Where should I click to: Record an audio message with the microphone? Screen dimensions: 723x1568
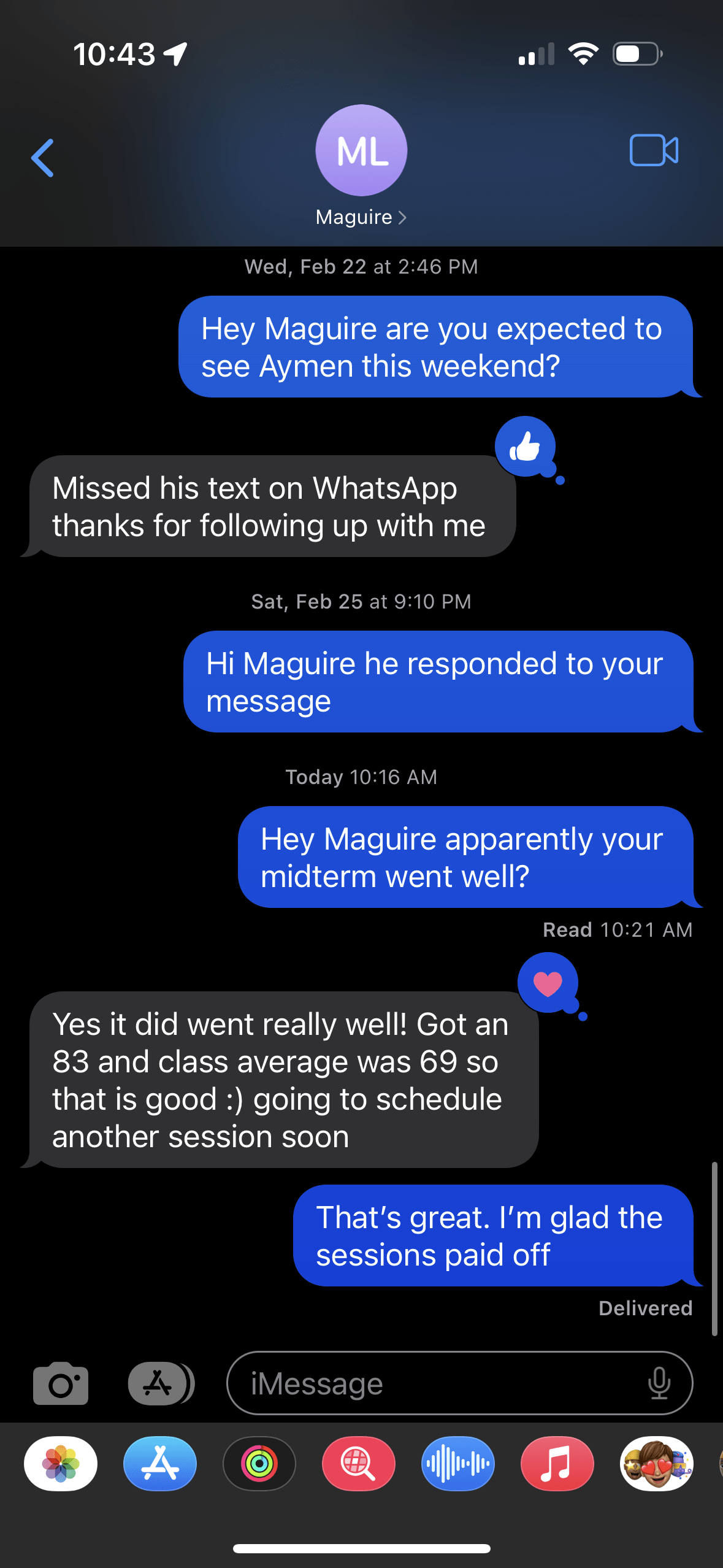tap(659, 1383)
